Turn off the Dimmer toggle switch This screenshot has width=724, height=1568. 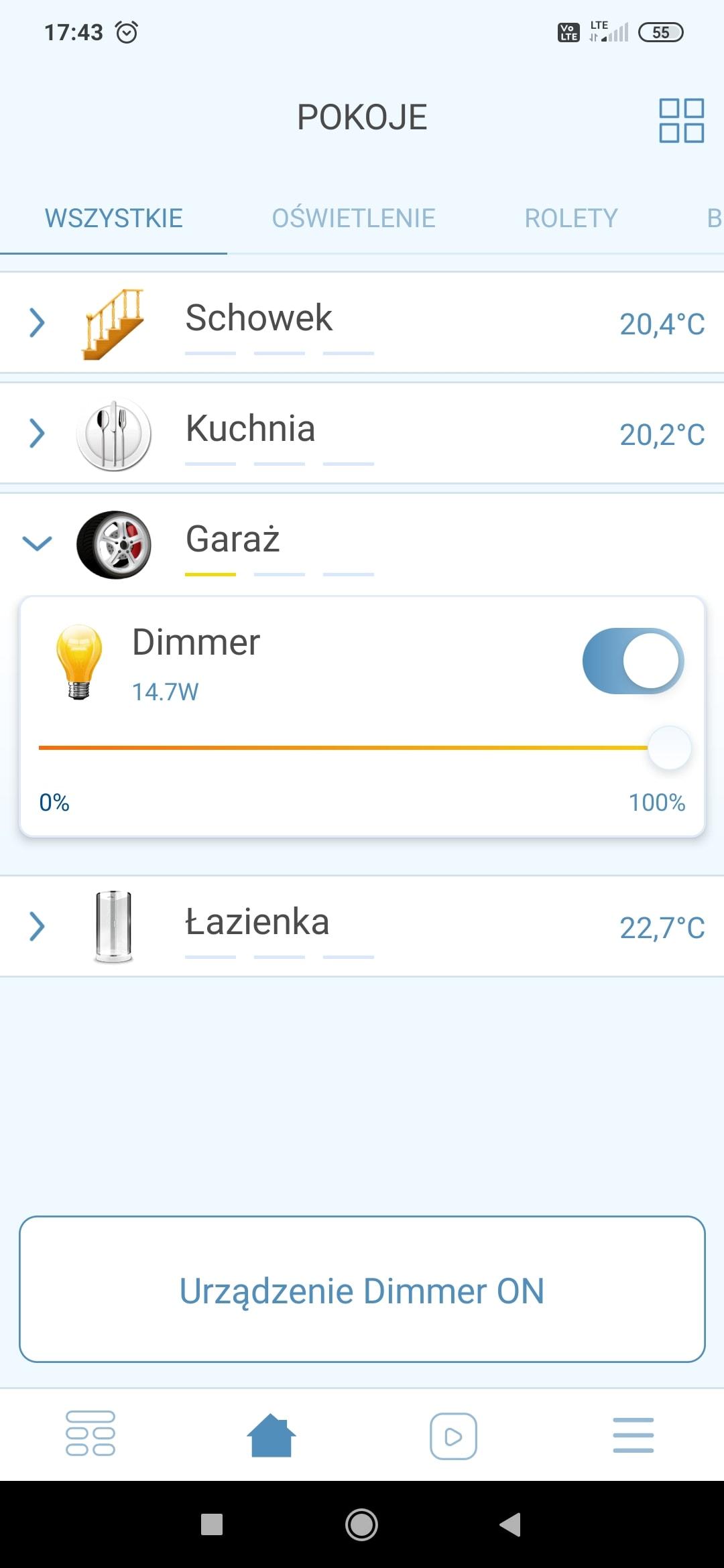point(632,660)
